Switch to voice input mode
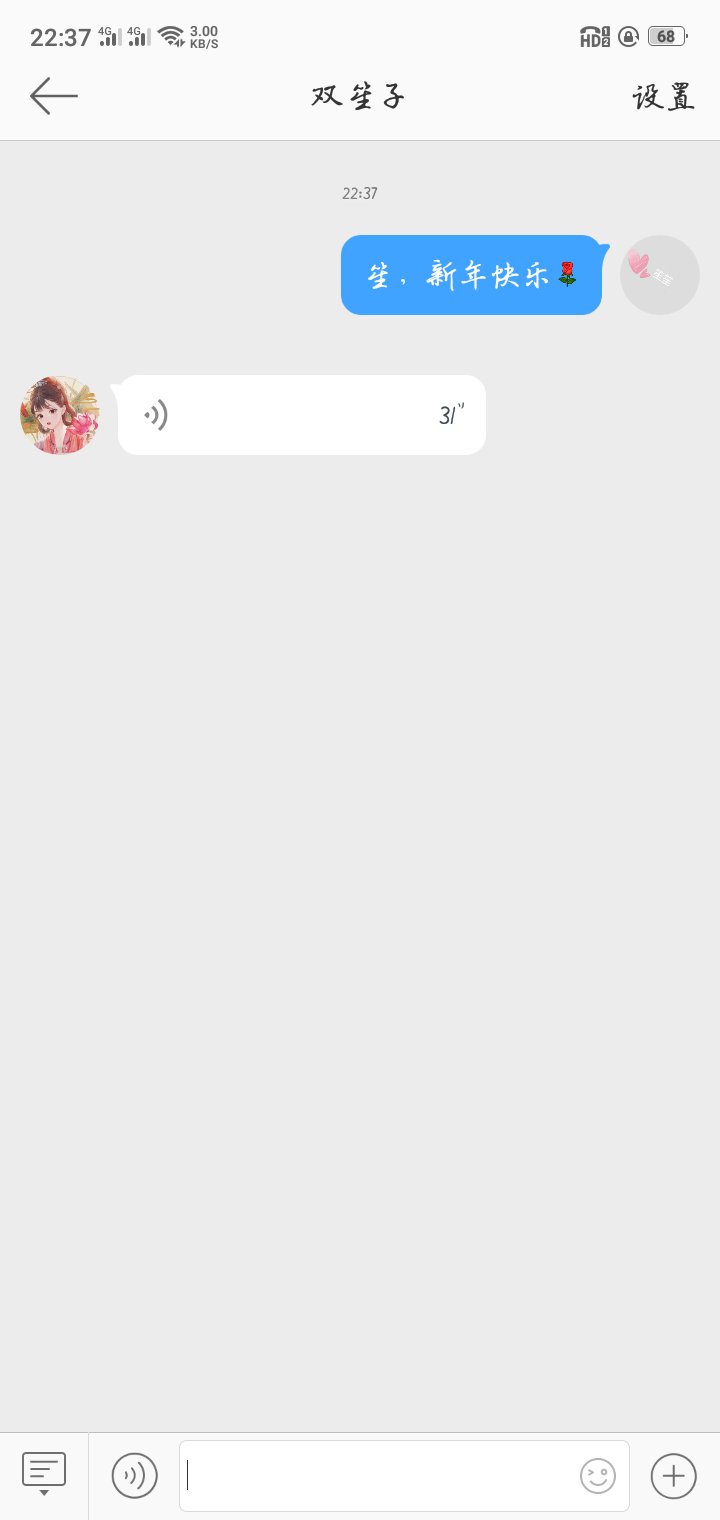The height and width of the screenshot is (1520, 720). coord(134,1475)
